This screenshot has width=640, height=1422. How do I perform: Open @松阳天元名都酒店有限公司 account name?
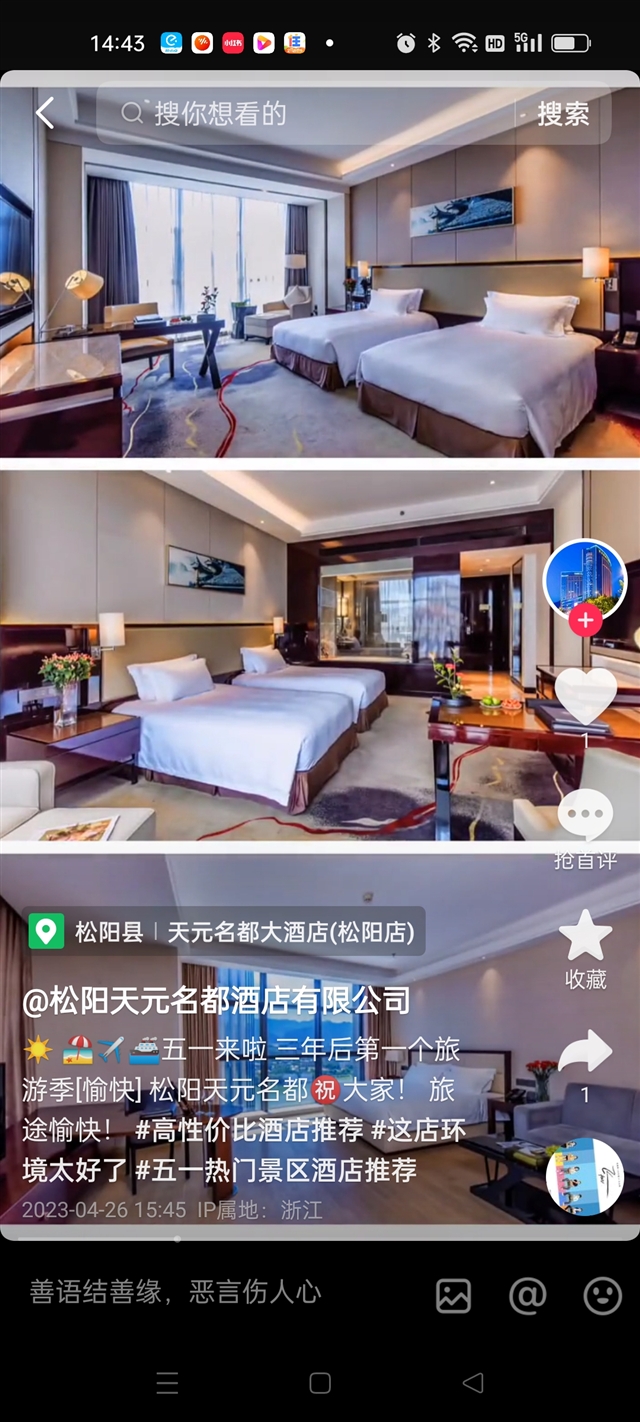[x=216, y=999]
